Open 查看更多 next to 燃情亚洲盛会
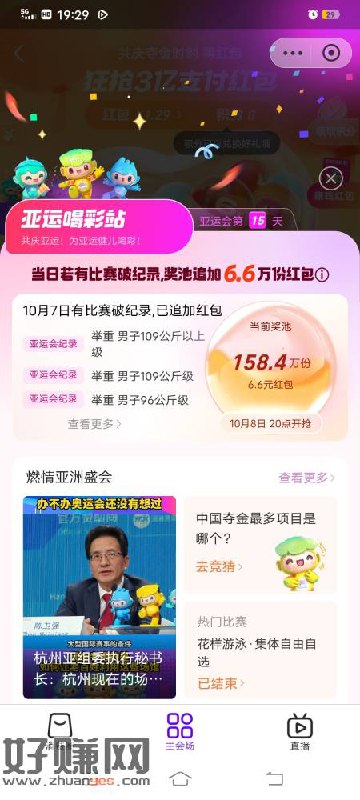 pos(306,478)
